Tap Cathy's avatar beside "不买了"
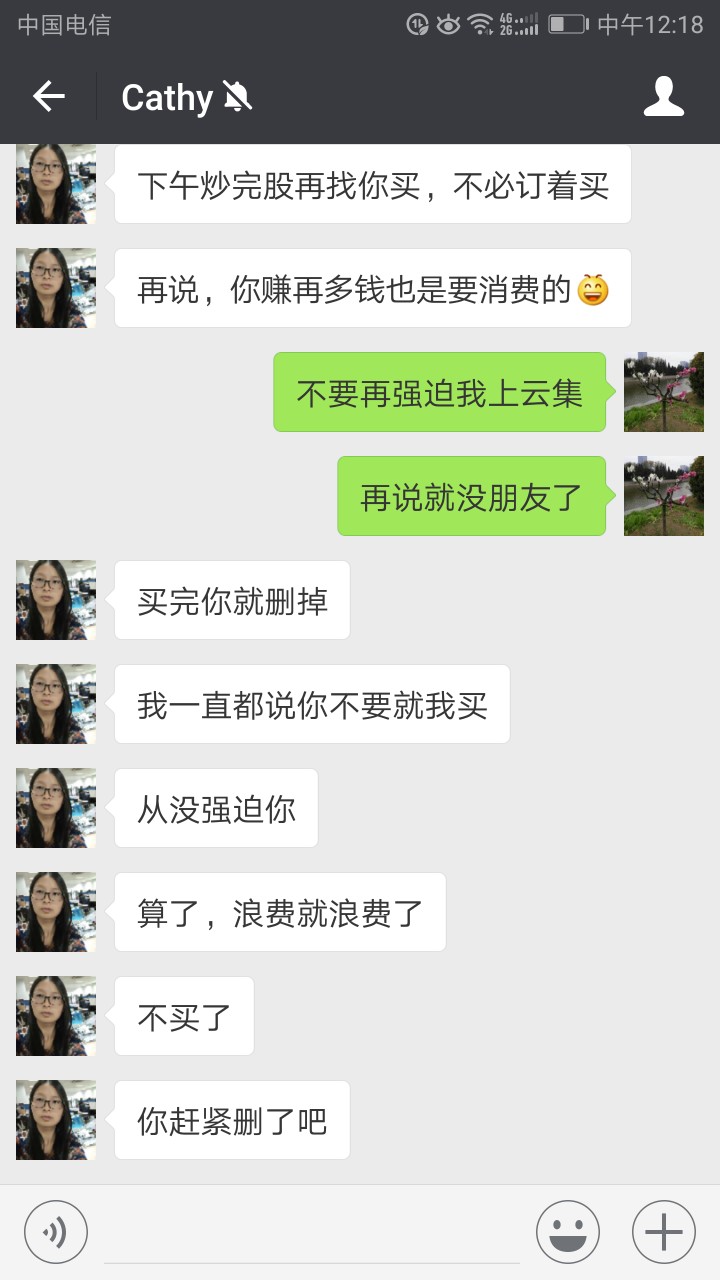The width and height of the screenshot is (720, 1280). point(56,1016)
